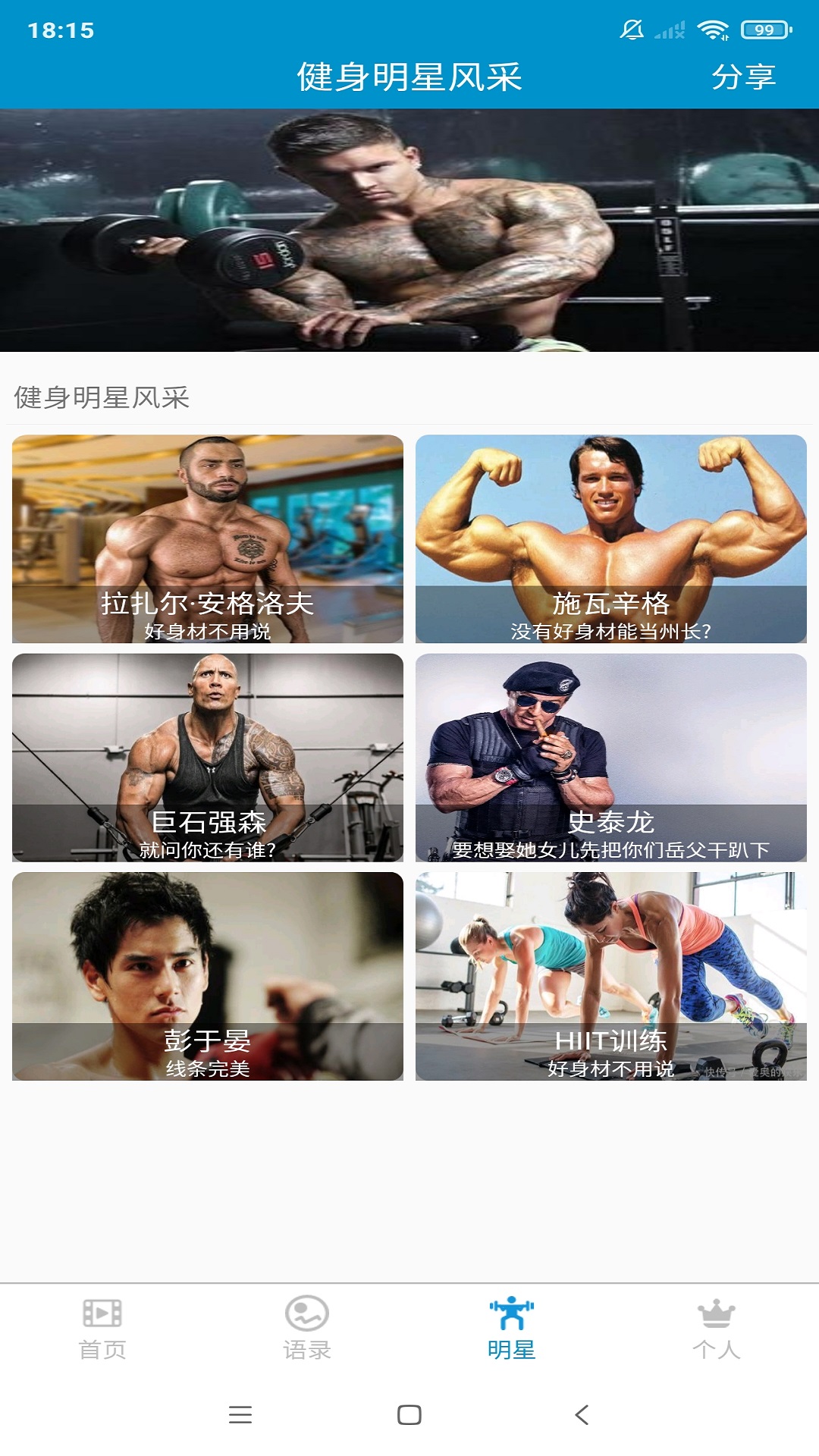The width and height of the screenshot is (819, 1456).
Task: Select the 首页 video icon in bottom navigation
Action: pyautogui.click(x=102, y=1323)
